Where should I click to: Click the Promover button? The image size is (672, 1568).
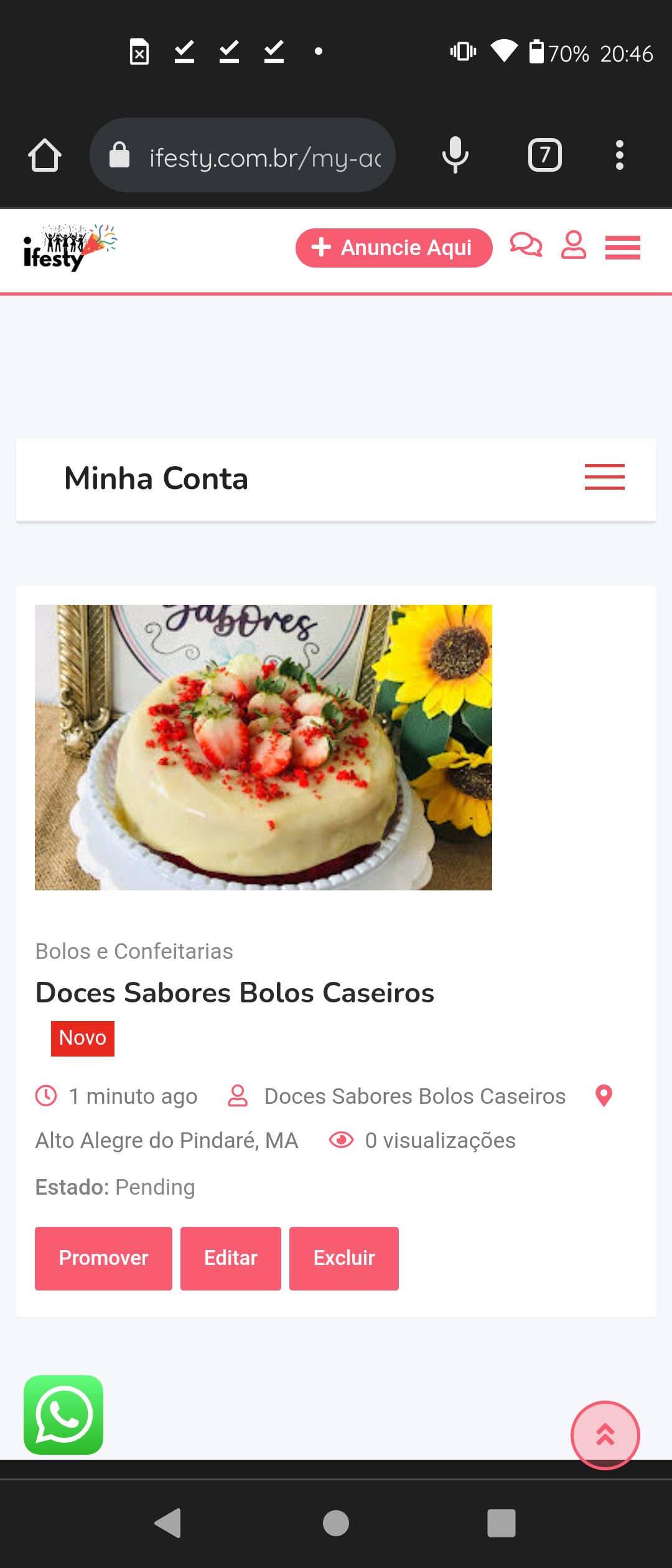(103, 1258)
